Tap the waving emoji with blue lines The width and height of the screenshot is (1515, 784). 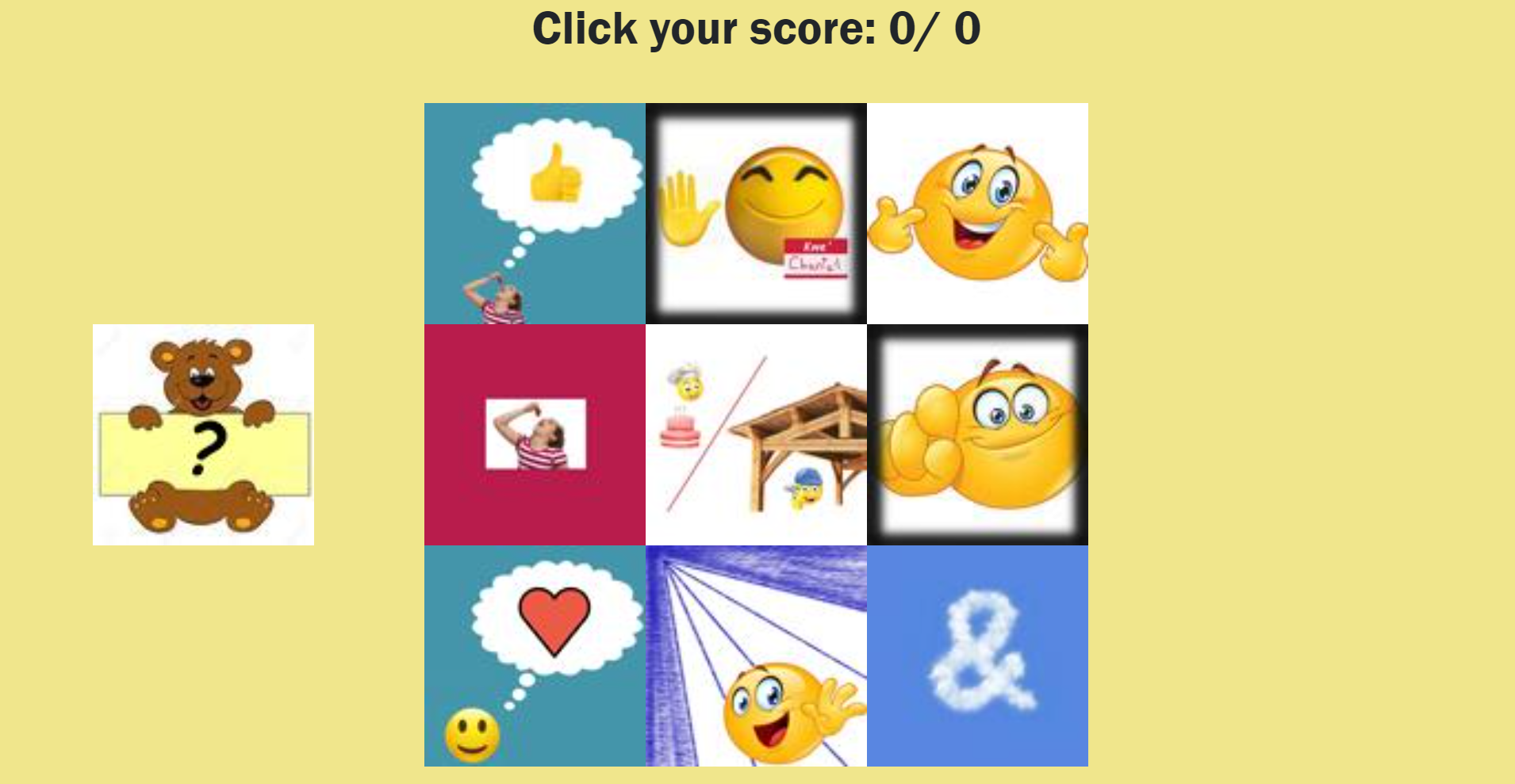point(756,656)
